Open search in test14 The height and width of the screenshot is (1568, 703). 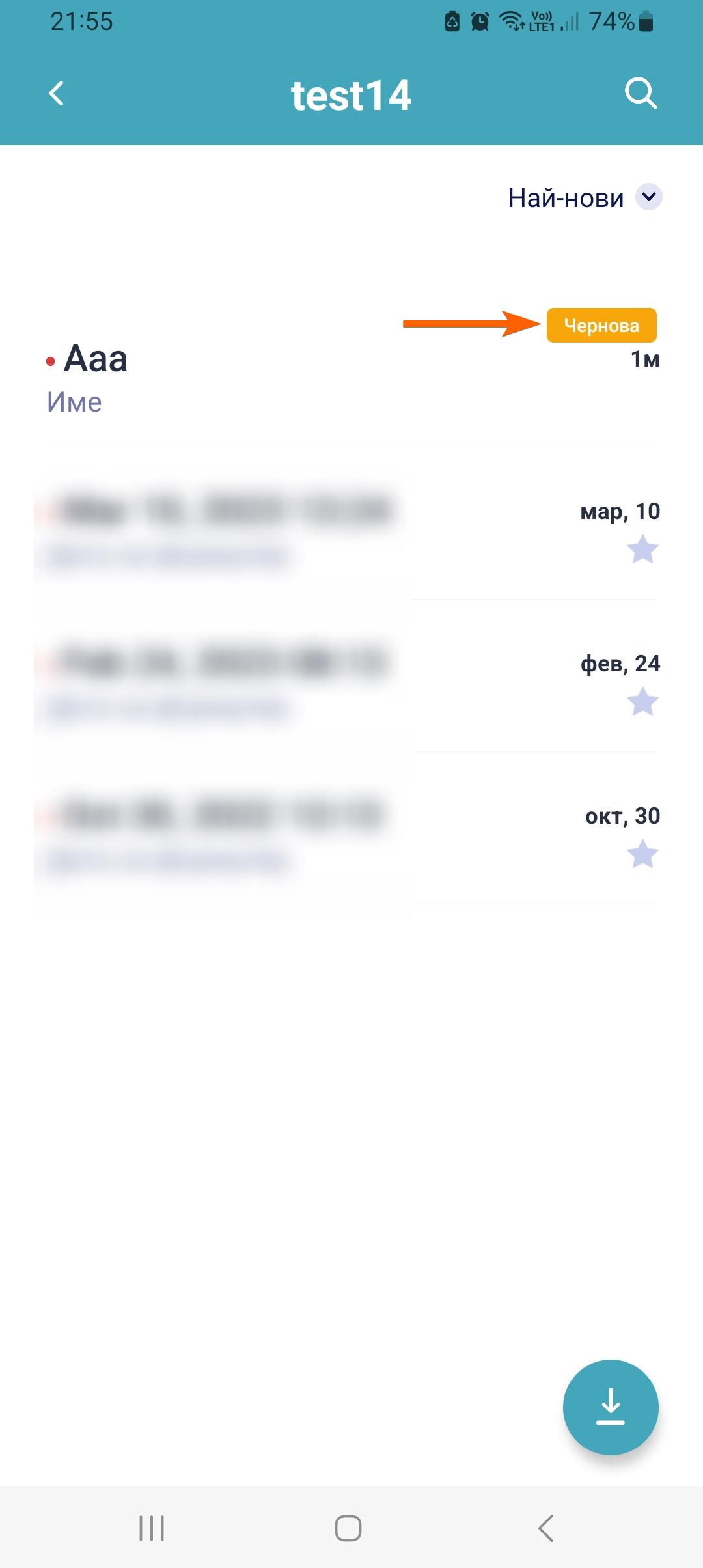[x=641, y=94]
